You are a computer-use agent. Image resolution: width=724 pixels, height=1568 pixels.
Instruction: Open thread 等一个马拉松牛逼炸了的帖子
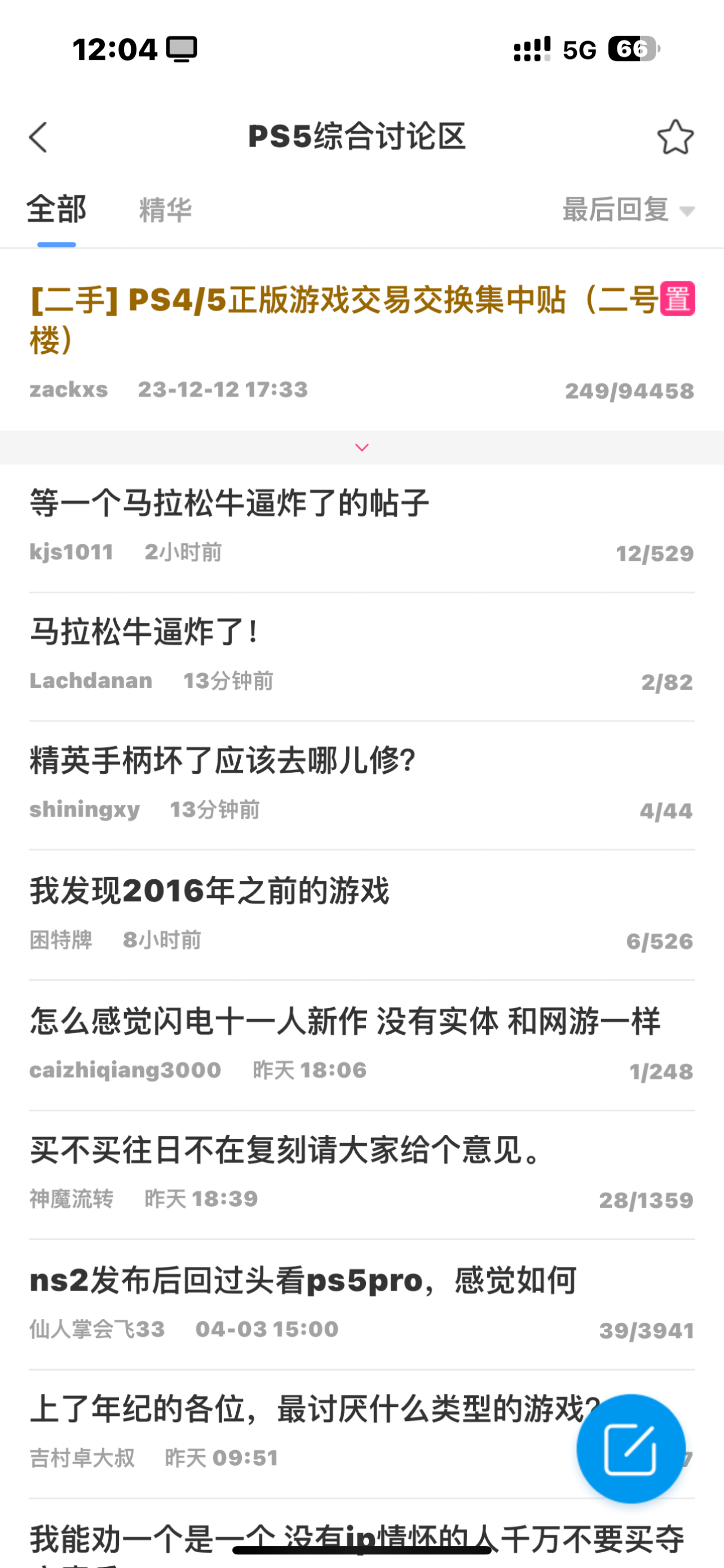pyautogui.click(x=230, y=504)
